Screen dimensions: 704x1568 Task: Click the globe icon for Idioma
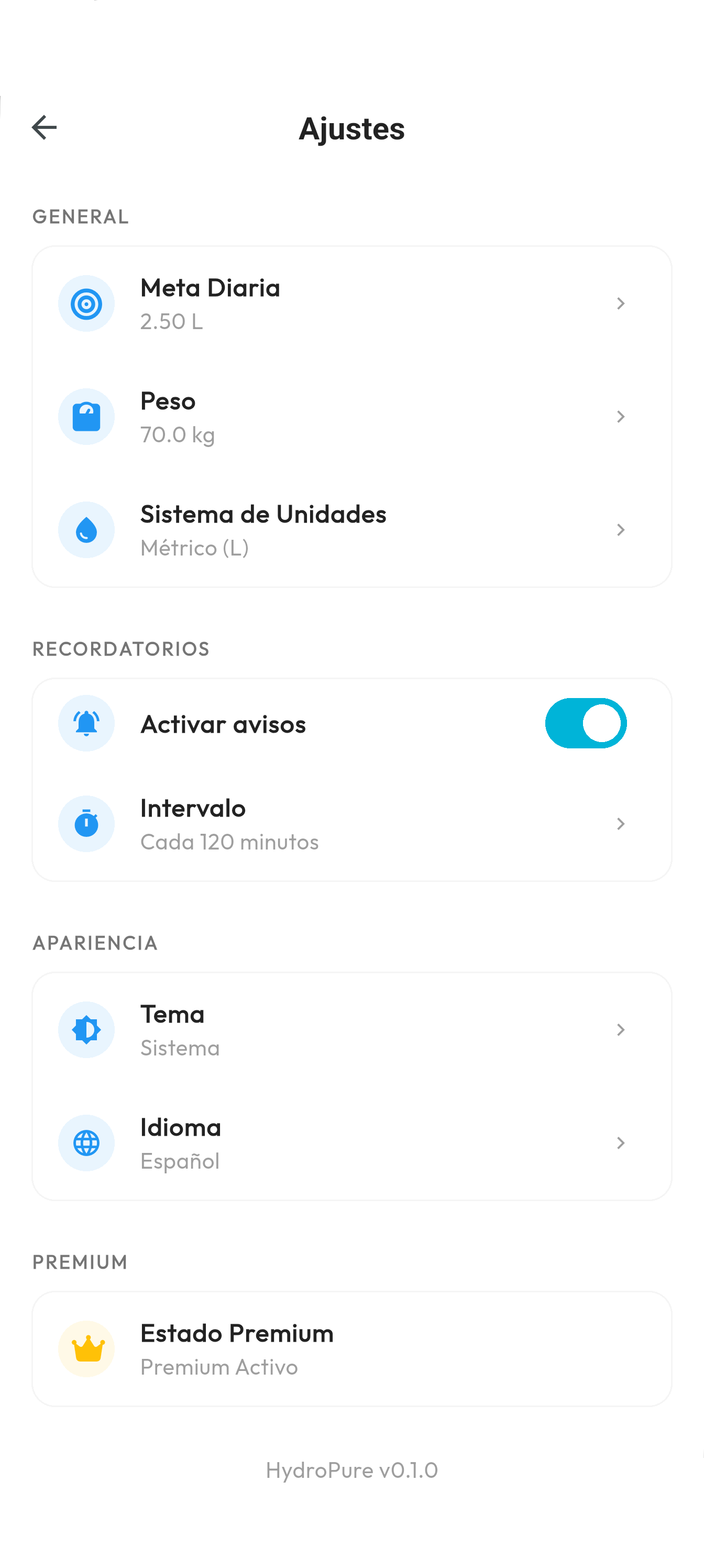tap(86, 1143)
